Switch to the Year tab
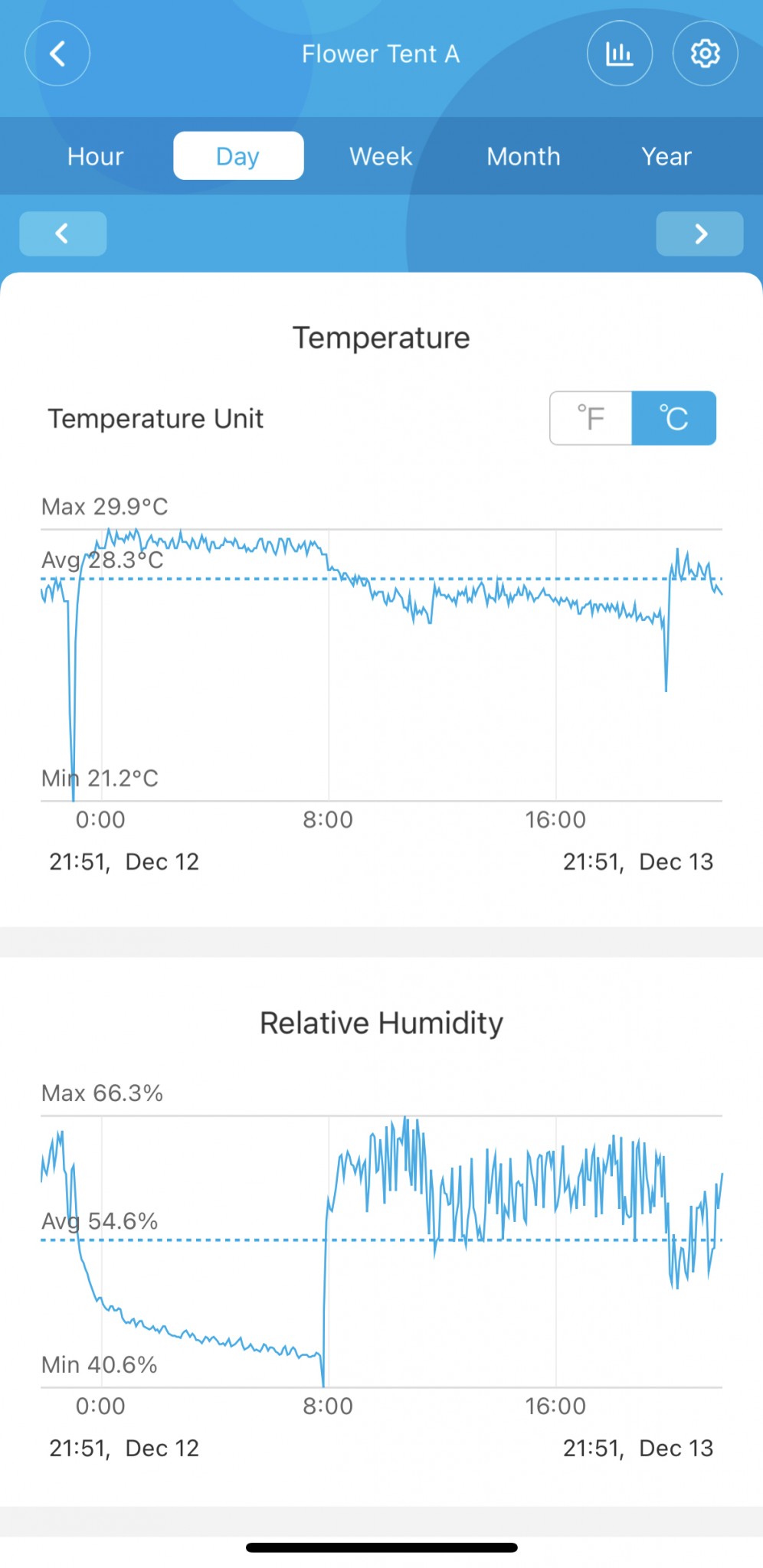This screenshot has height=1568, width=763. 666,156
